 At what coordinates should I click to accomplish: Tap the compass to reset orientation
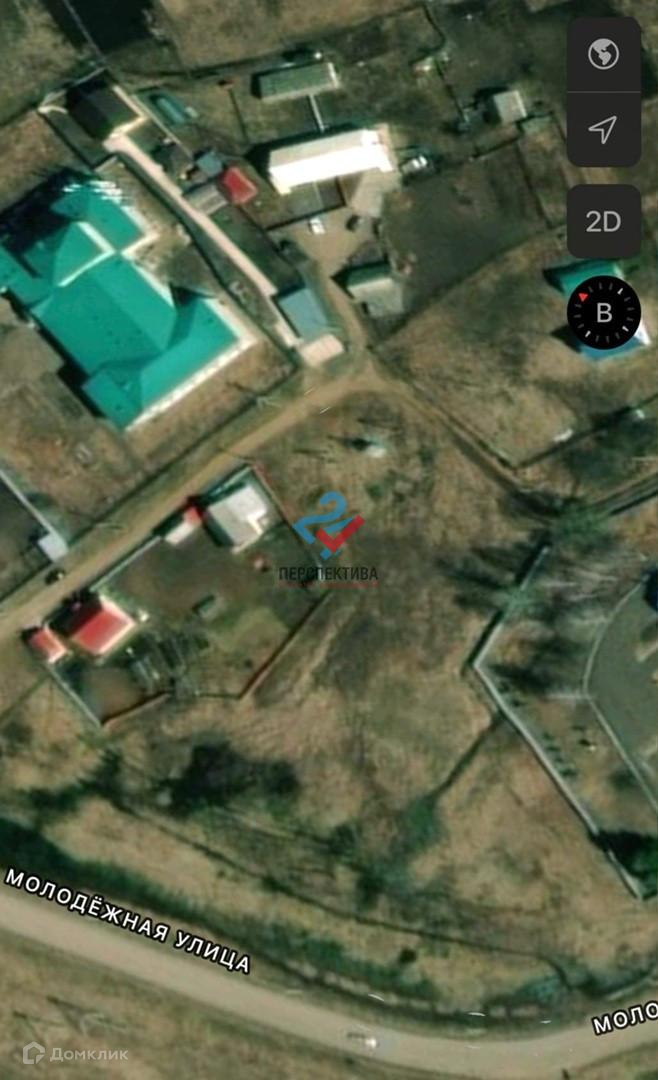point(603,312)
